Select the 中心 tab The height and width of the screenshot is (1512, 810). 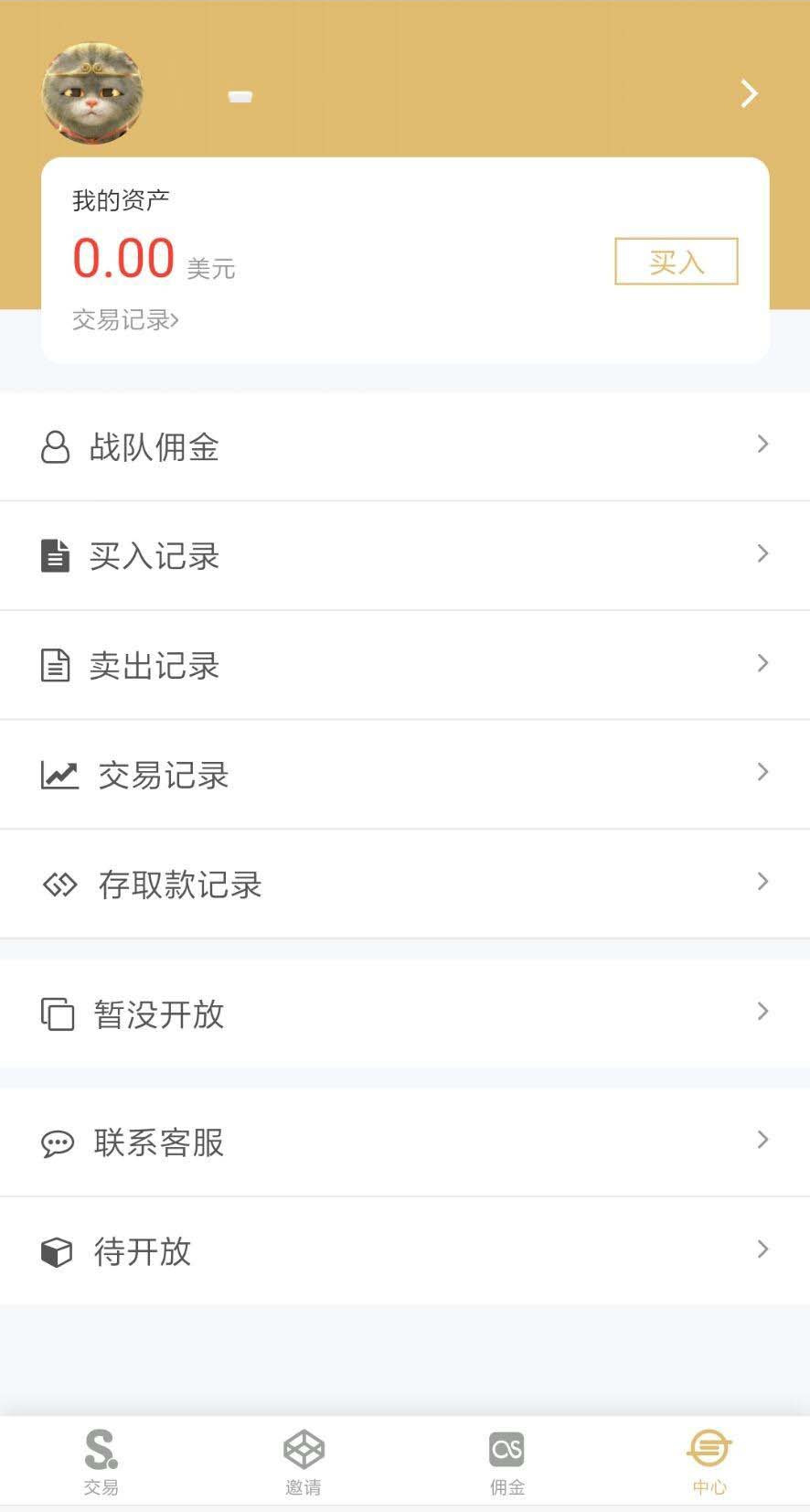point(709,1462)
